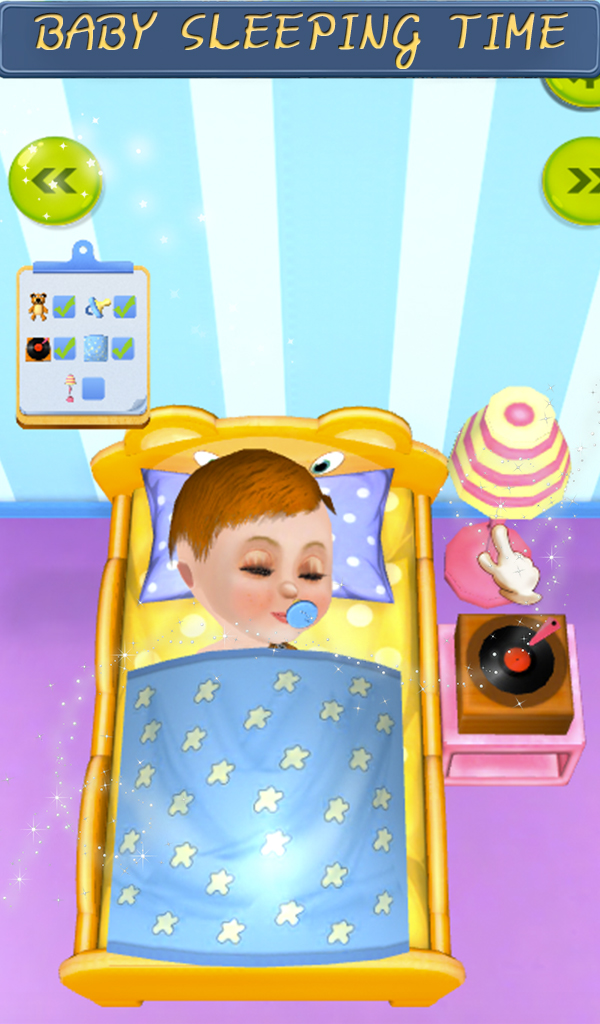Advance with the green forward arrow button
600x1024 pixels.
(x=574, y=181)
